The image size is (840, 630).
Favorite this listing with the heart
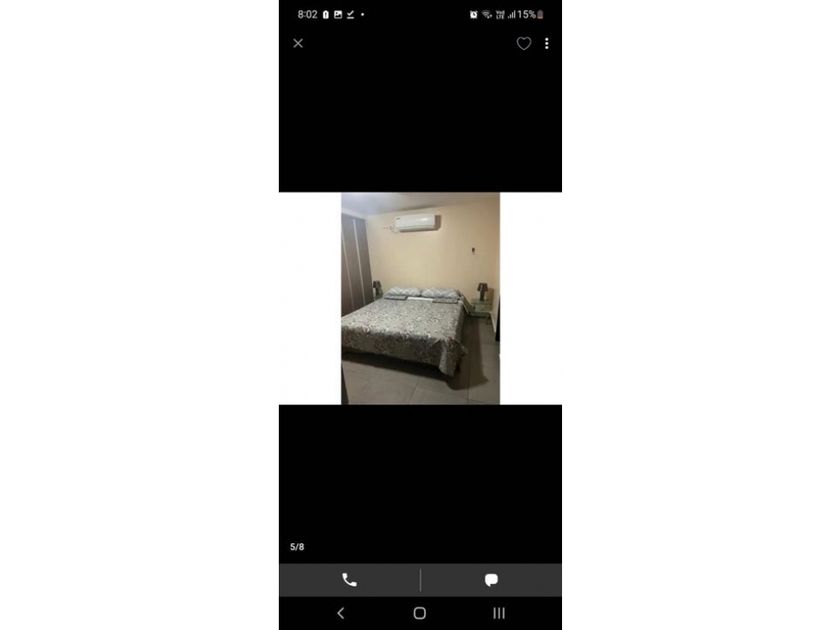tap(523, 43)
